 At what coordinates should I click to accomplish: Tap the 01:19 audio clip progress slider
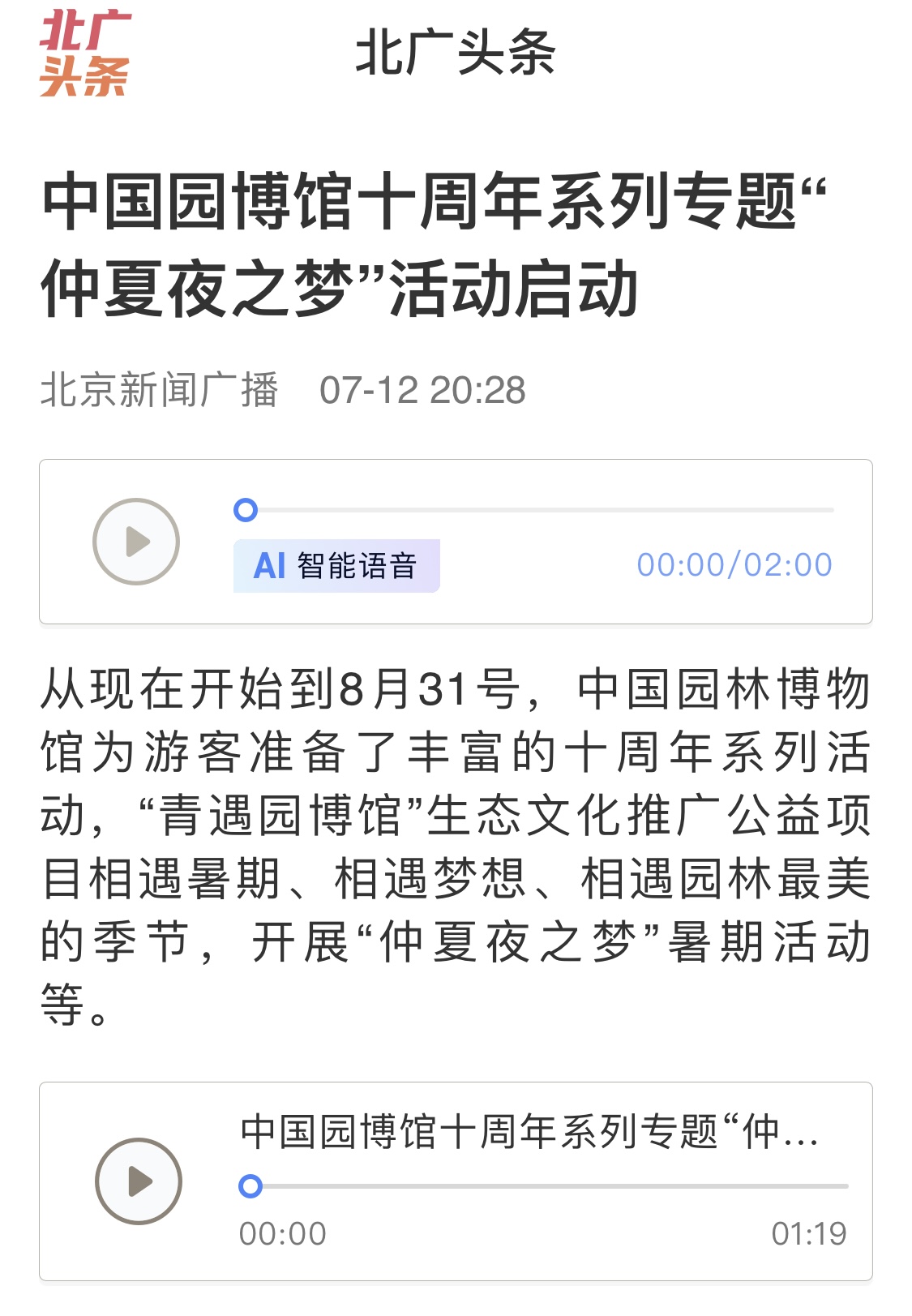click(x=543, y=1186)
